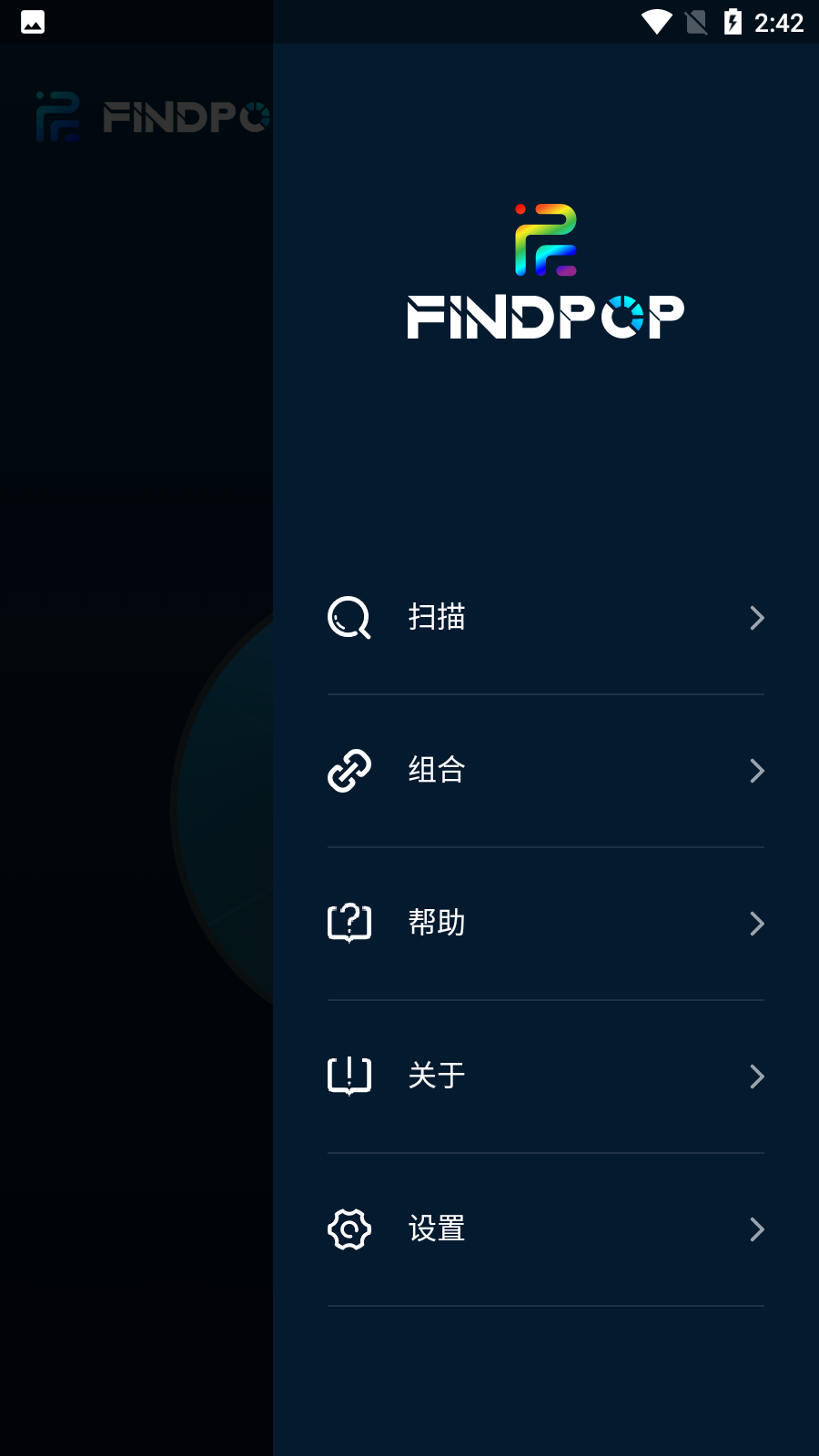Open 设置 using its right arrow
Viewport: 819px width, 1456px height.
(758, 1228)
